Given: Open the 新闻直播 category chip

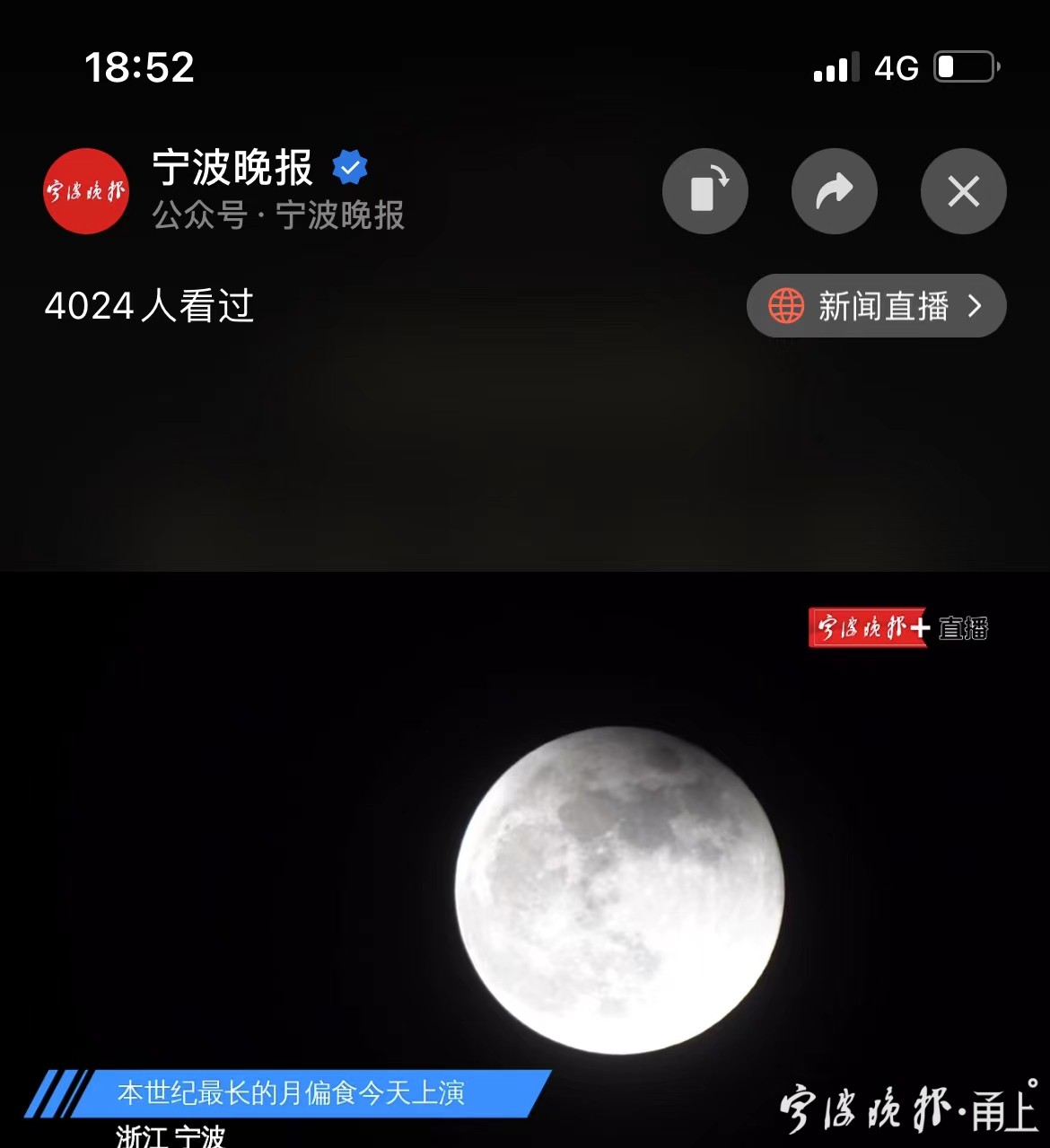Looking at the screenshot, I should (x=876, y=306).
